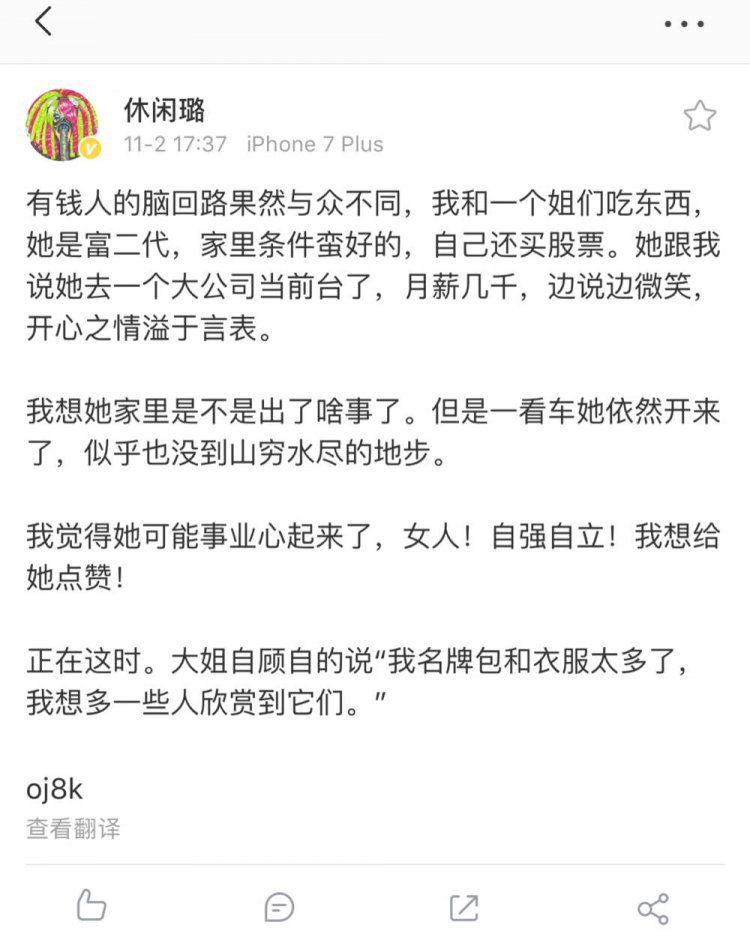750x937 pixels.
Task: Like this post with the thumbs-up icon
Action: click(91, 907)
